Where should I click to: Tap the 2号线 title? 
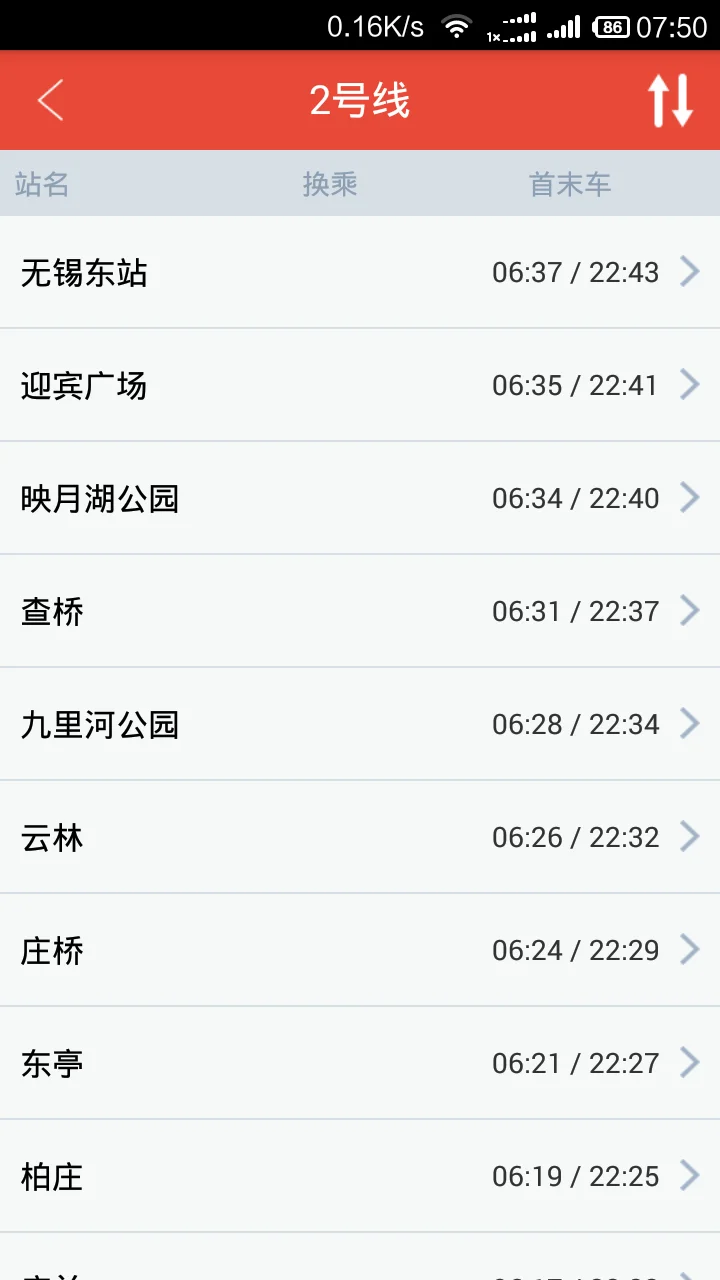tap(360, 100)
